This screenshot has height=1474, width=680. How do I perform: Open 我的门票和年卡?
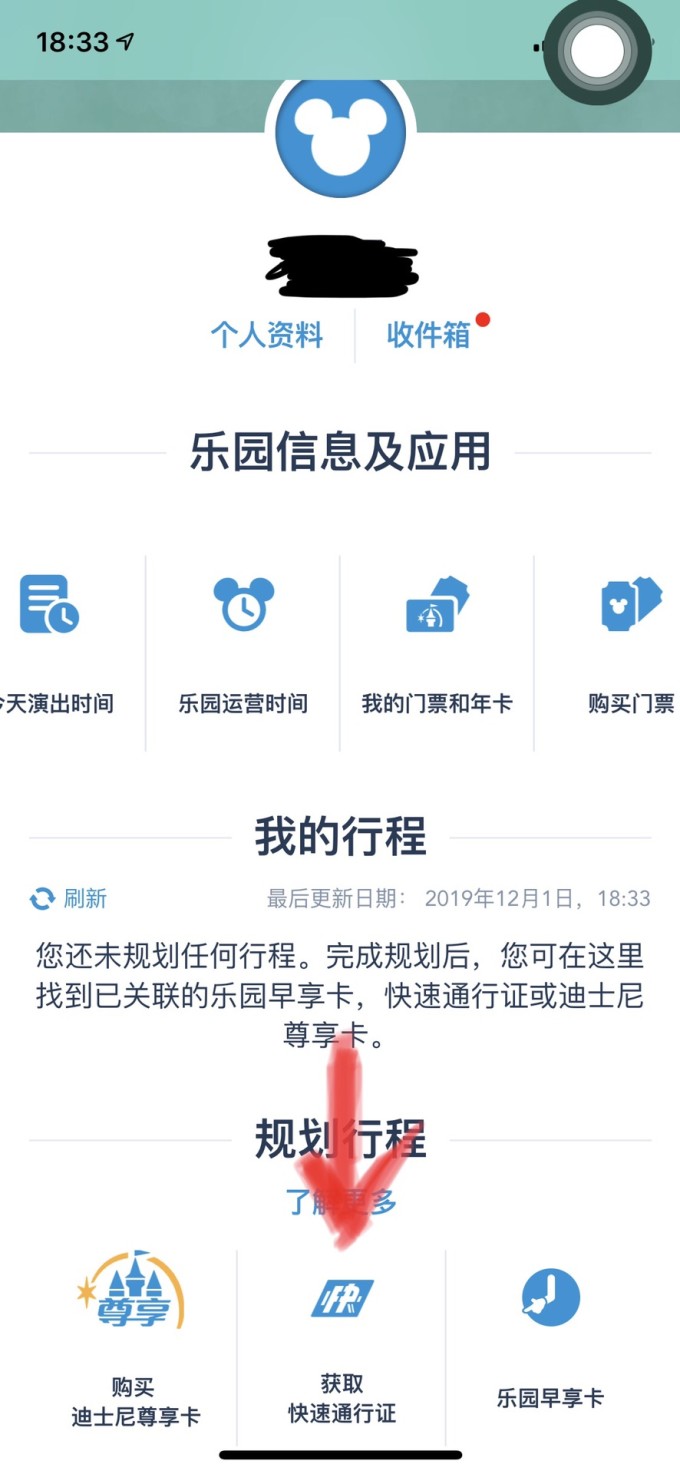coord(437,650)
